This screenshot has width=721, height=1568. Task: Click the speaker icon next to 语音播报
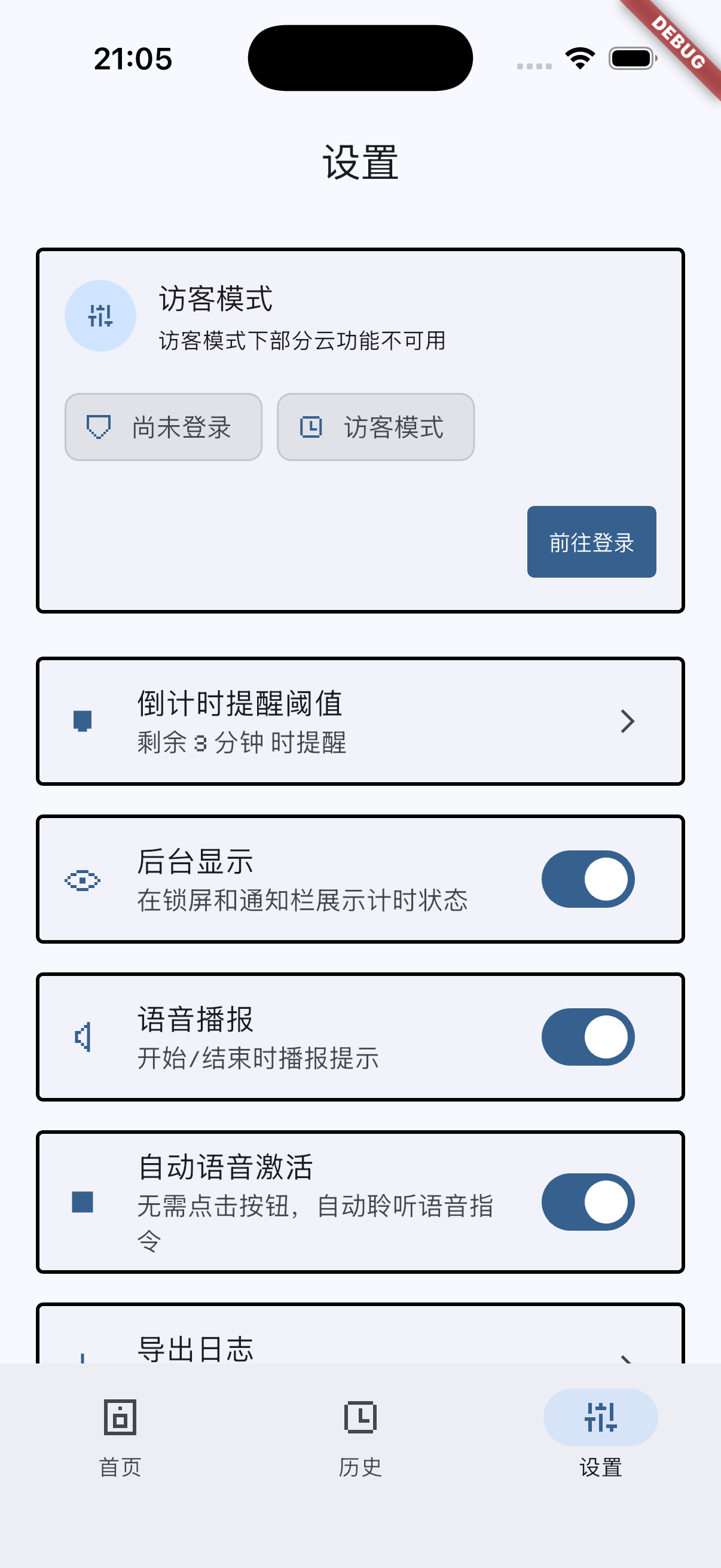82,1036
